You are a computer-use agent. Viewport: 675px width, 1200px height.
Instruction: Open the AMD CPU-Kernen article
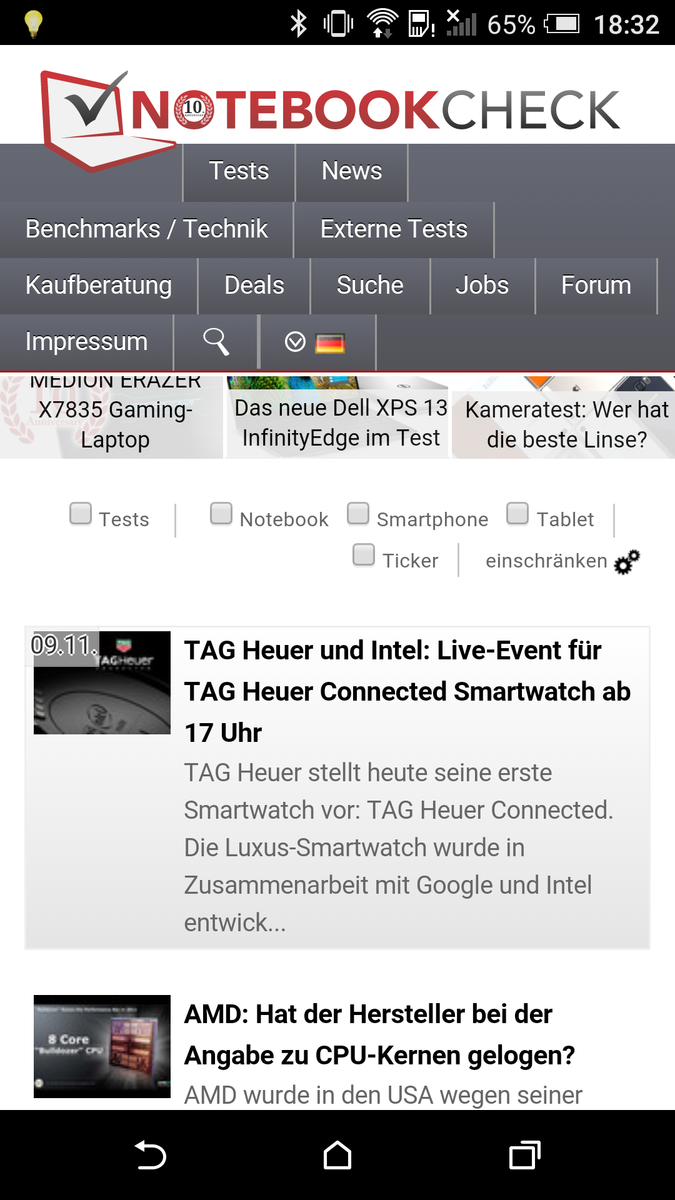(x=380, y=1034)
